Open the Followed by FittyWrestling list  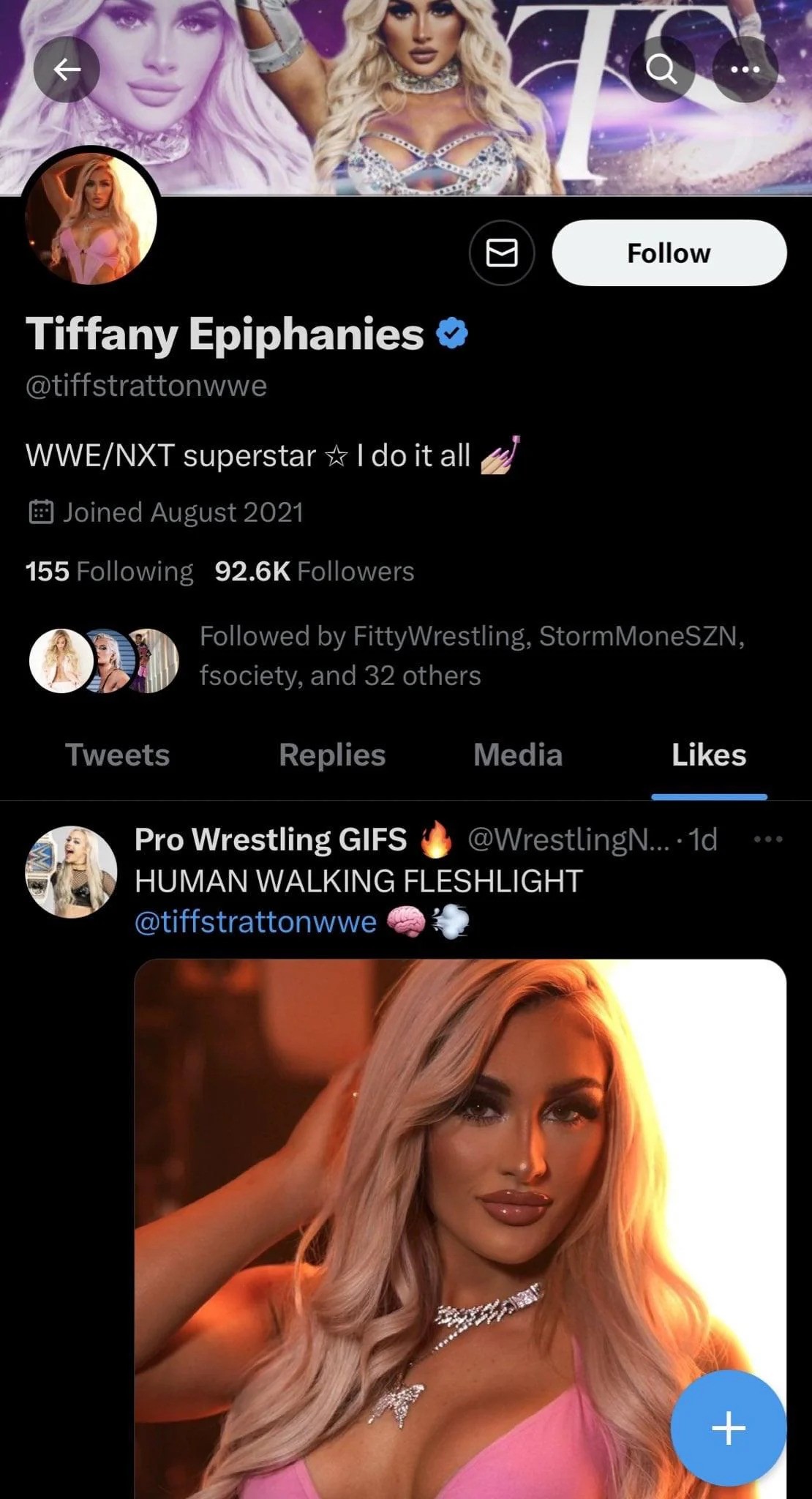click(471, 656)
